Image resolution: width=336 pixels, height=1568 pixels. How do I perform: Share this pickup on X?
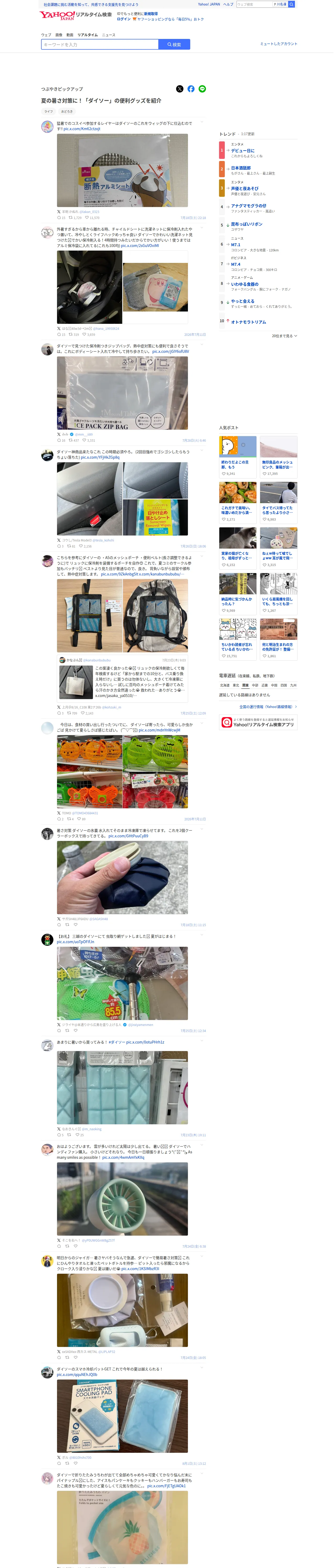(x=179, y=89)
